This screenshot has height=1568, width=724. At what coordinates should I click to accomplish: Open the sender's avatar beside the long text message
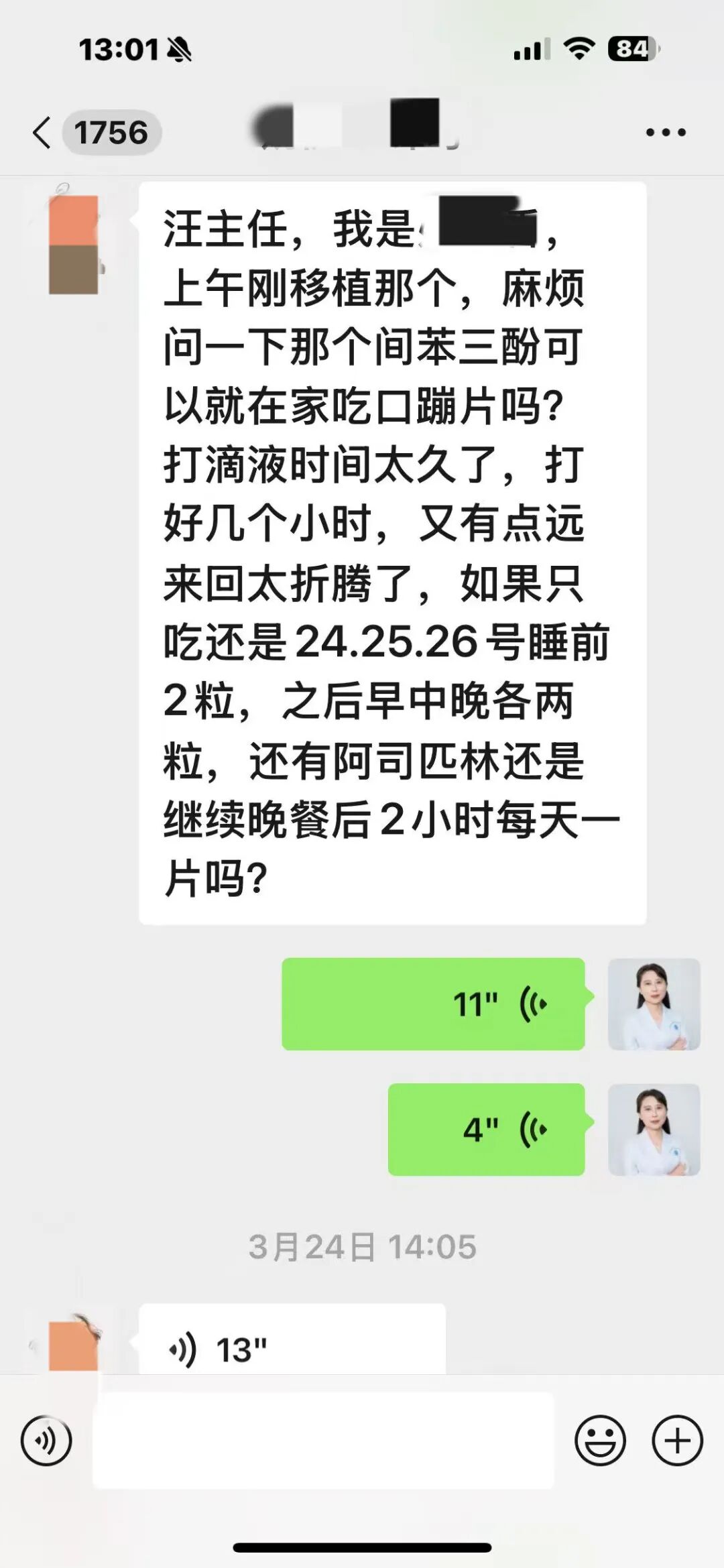tap(74, 245)
